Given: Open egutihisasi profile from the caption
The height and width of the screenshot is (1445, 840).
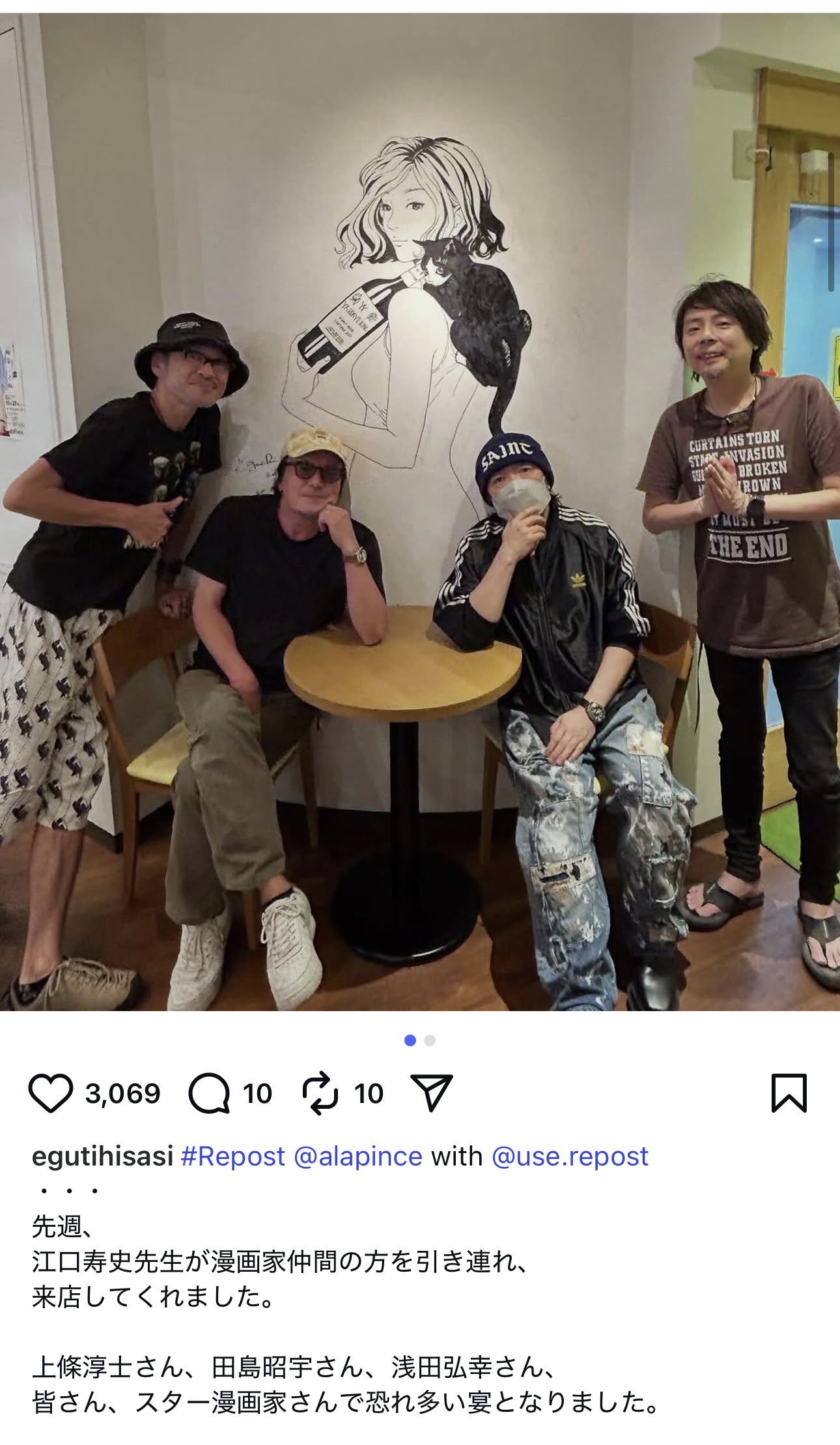Looking at the screenshot, I should (x=102, y=1156).
